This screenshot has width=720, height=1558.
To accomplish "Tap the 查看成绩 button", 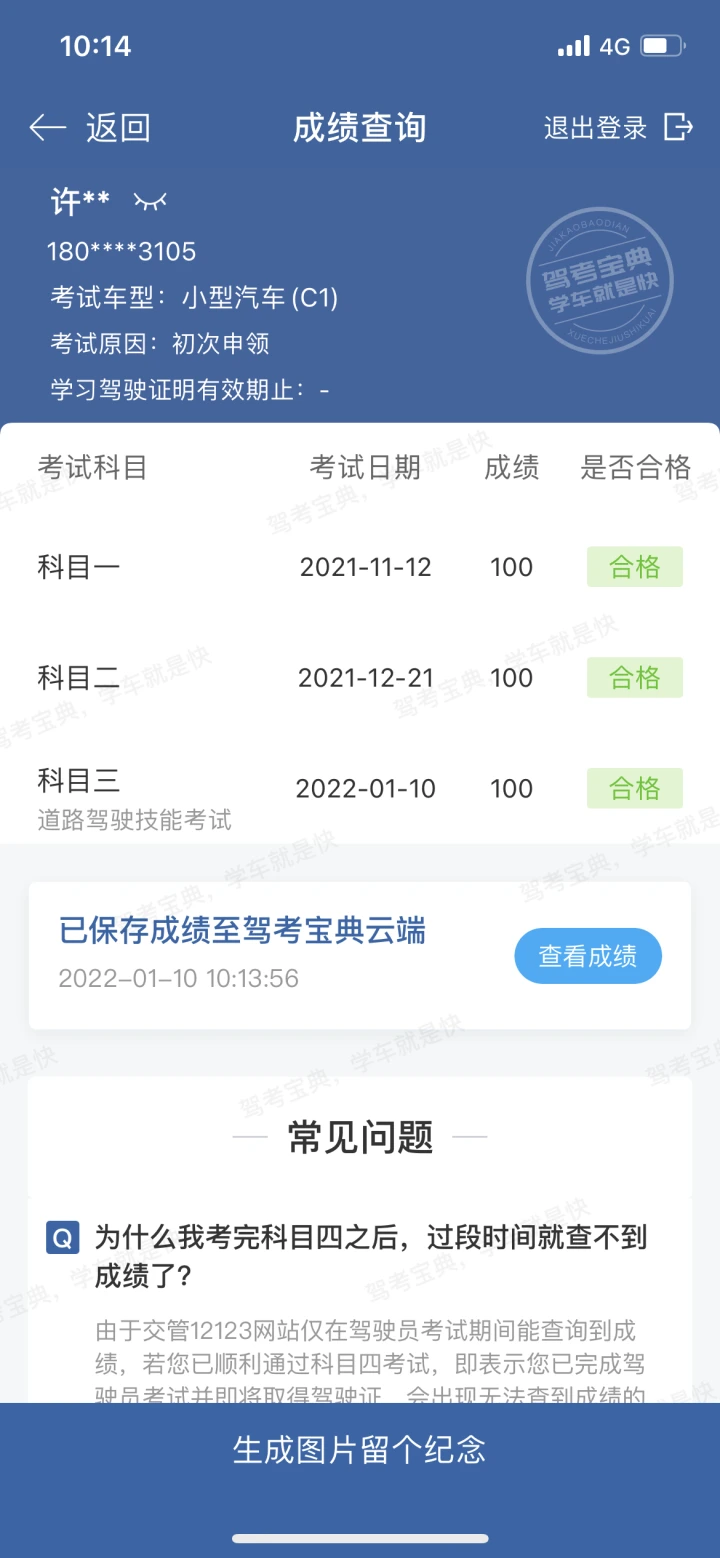I will [588, 956].
